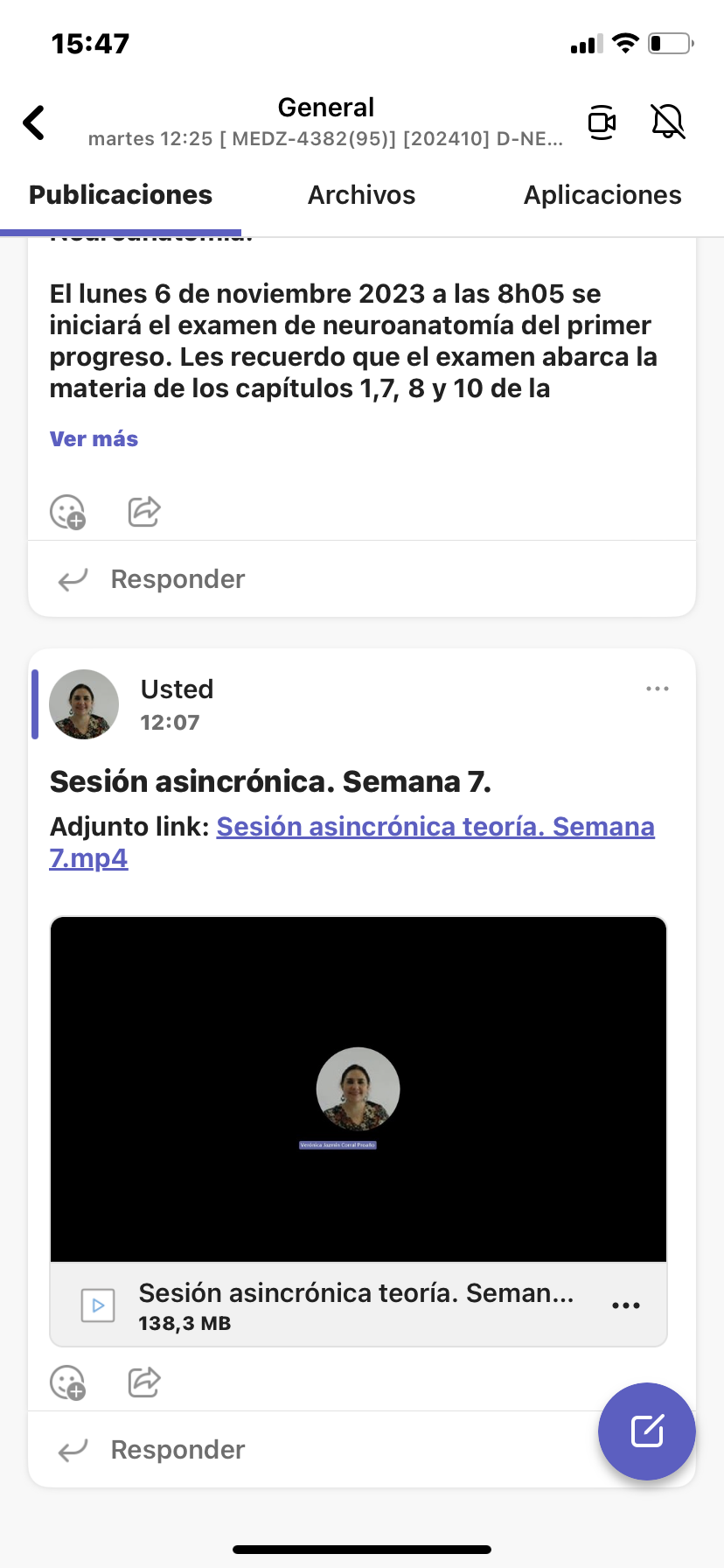Screen dimensions: 724x1568
Task: Switch to the Aplicaciones tab
Action: tap(602, 195)
